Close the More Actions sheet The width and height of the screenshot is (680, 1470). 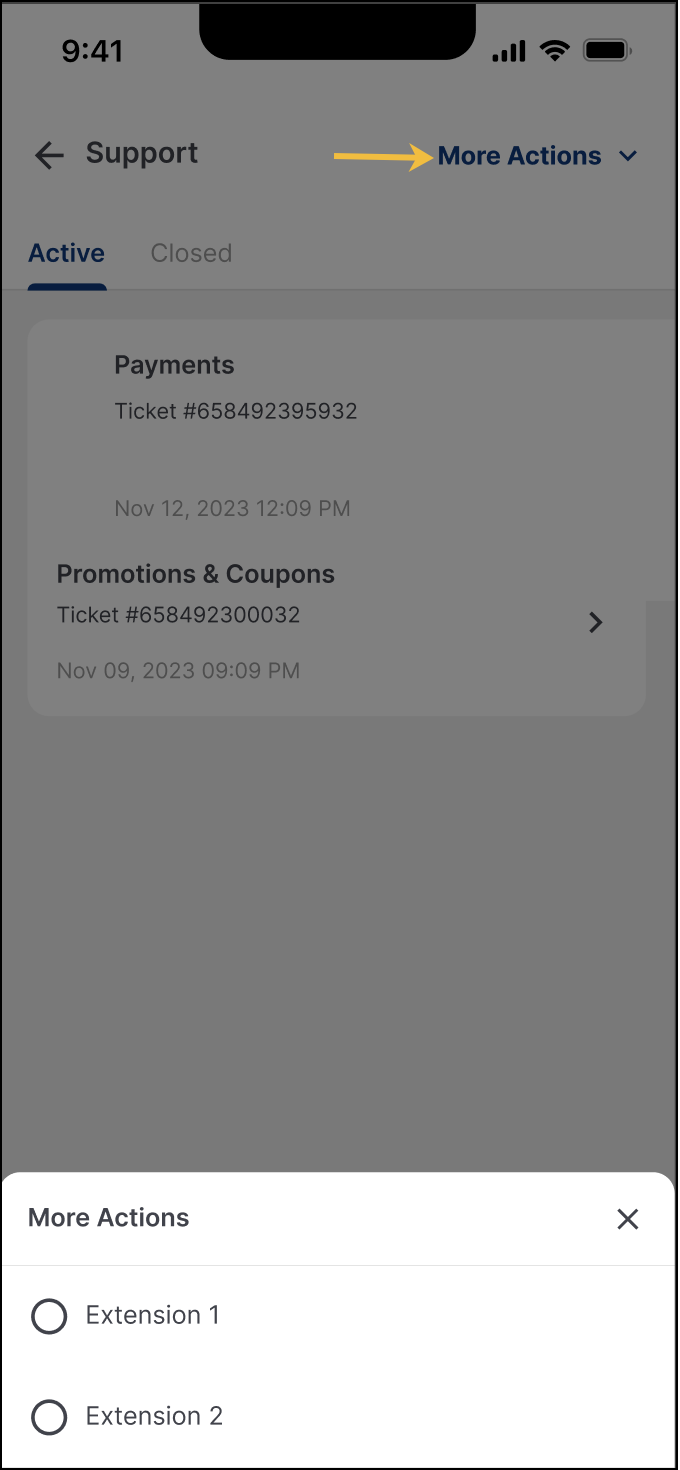pyautogui.click(x=627, y=1219)
